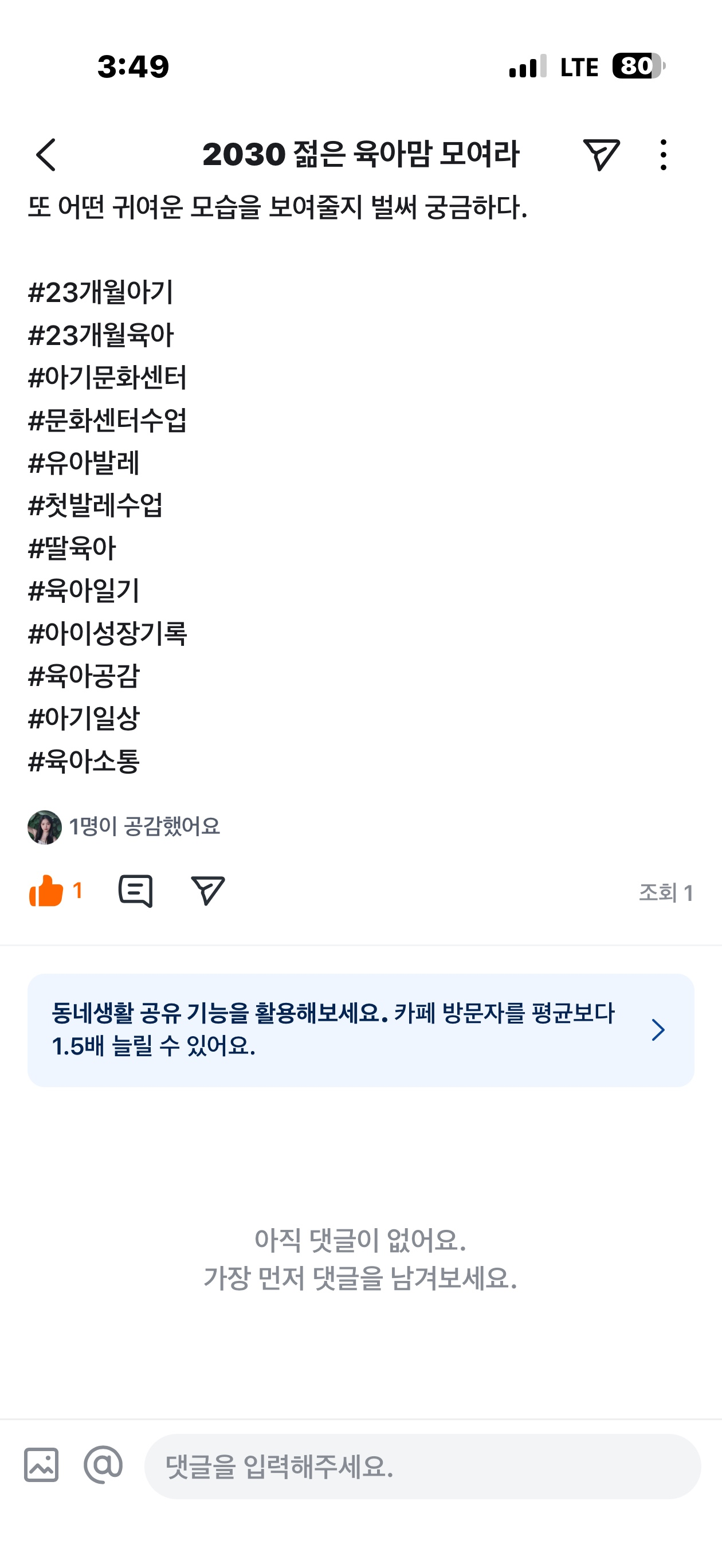The image size is (722, 1568).
Task: Open the #문화센터수업 hashtag
Action: point(107,420)
